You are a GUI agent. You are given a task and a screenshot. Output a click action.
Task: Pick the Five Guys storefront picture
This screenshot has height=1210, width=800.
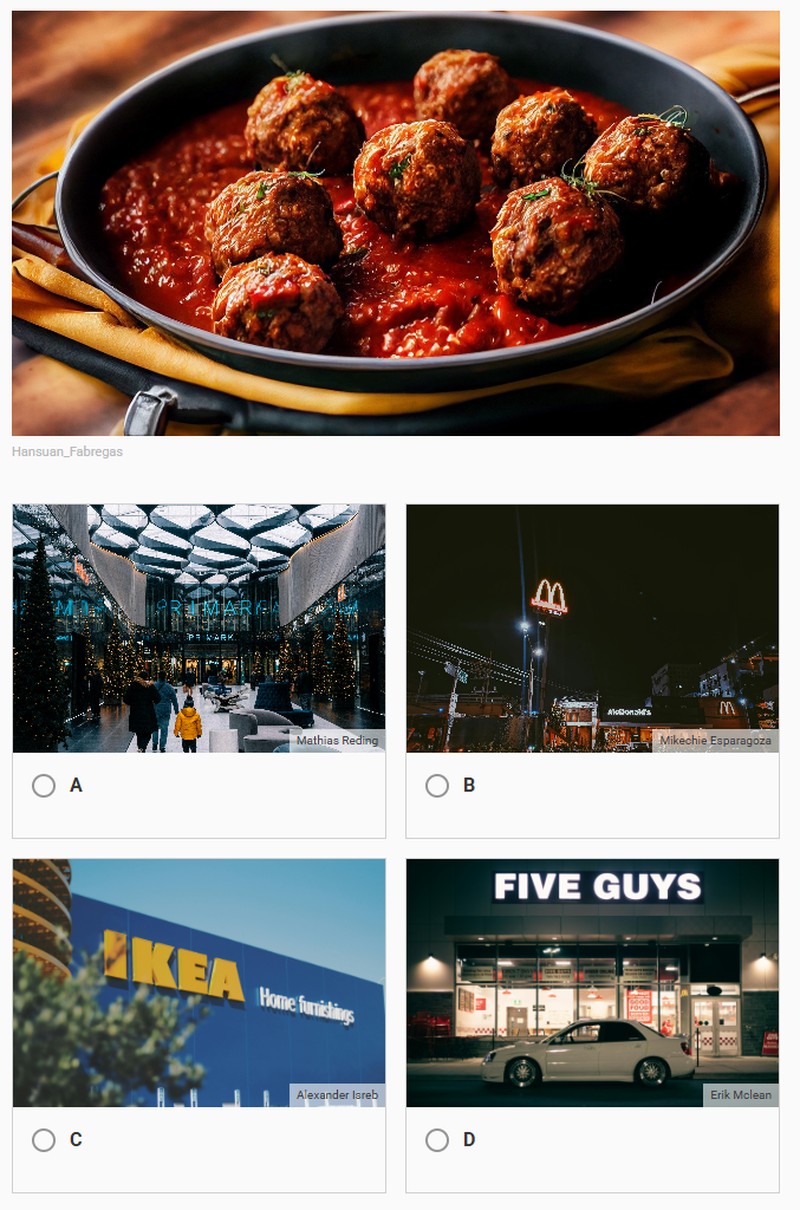click(592, 982)
